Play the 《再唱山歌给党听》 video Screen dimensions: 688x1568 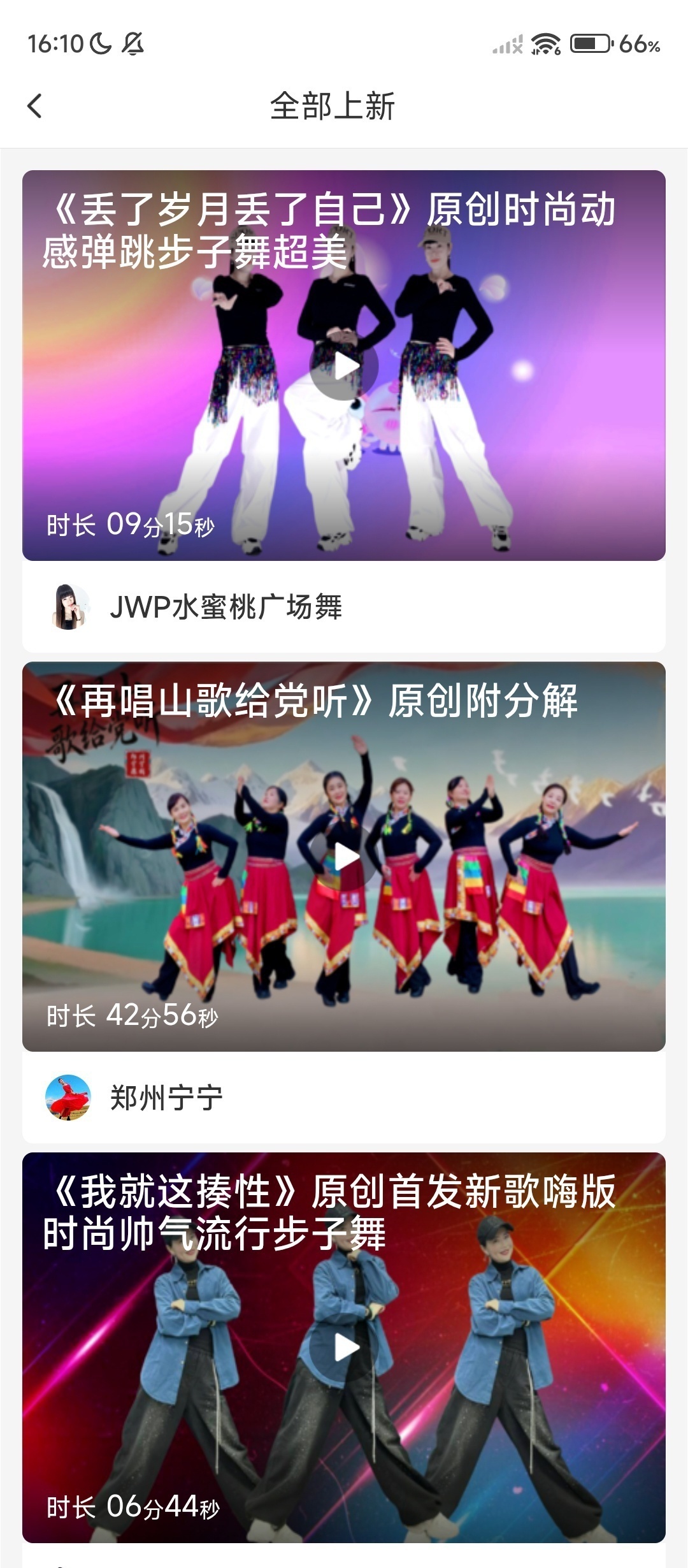click(x=344, y=856)
